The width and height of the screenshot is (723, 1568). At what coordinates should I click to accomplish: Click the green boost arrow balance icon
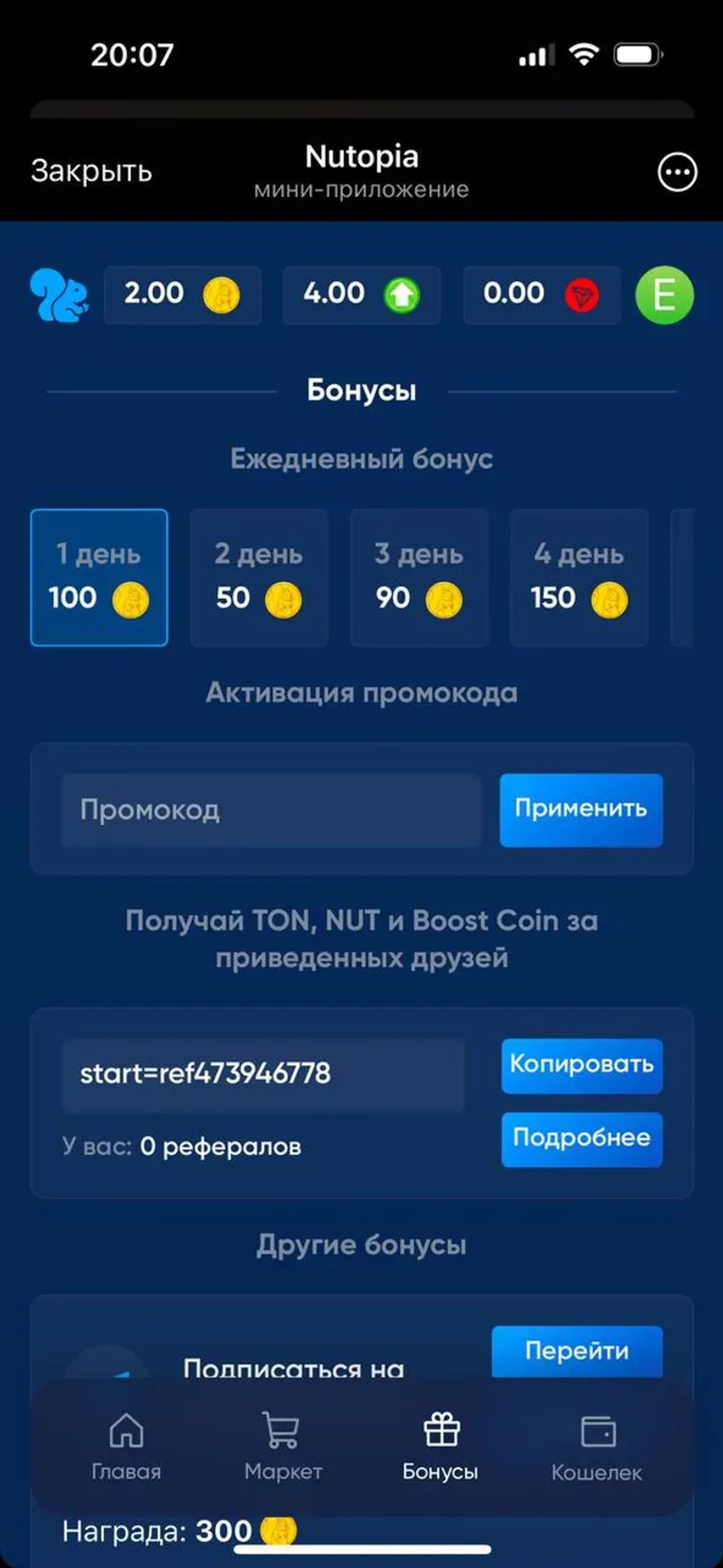click(400, 295)
